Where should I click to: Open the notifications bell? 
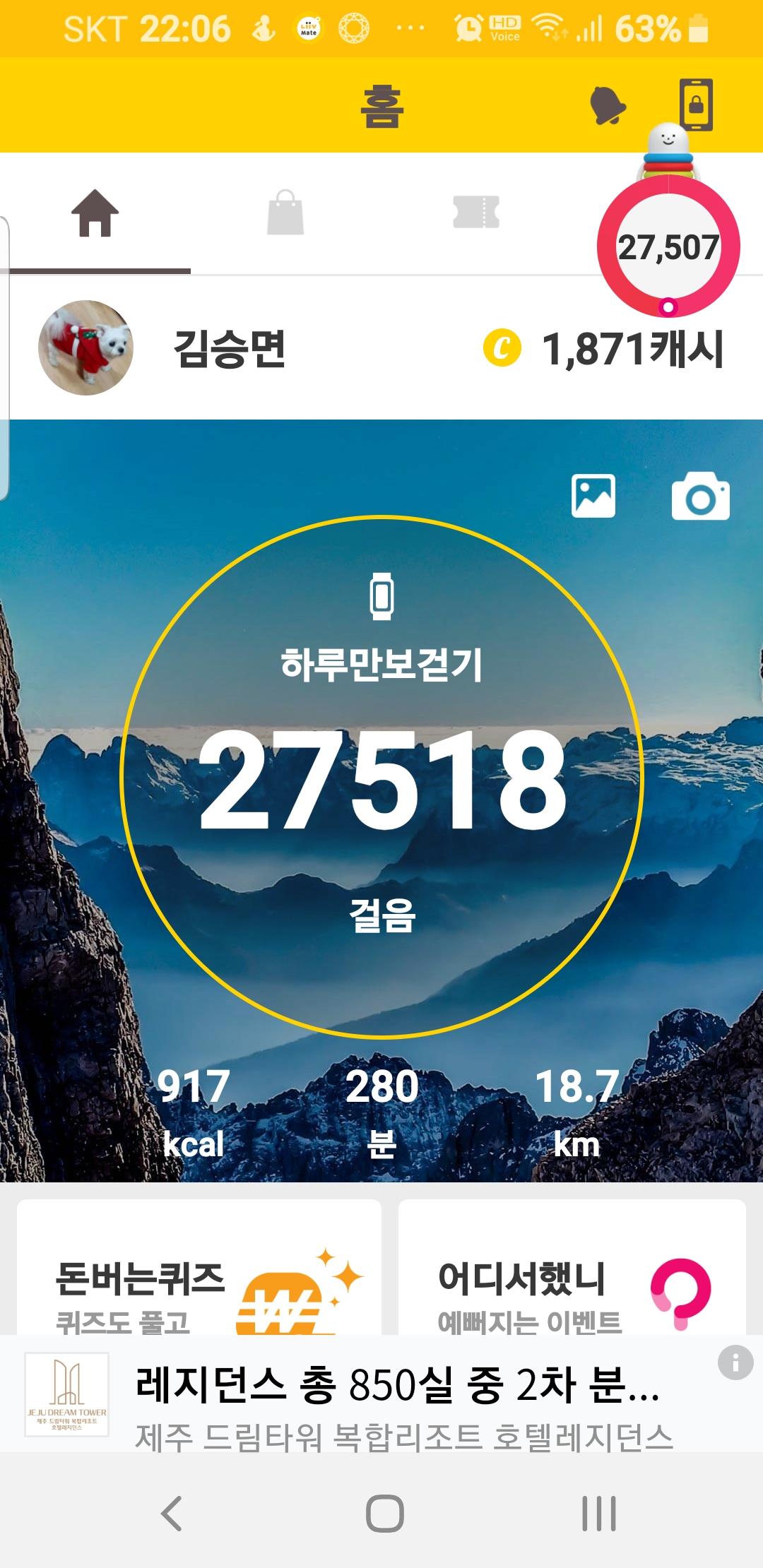pos(608,106)
